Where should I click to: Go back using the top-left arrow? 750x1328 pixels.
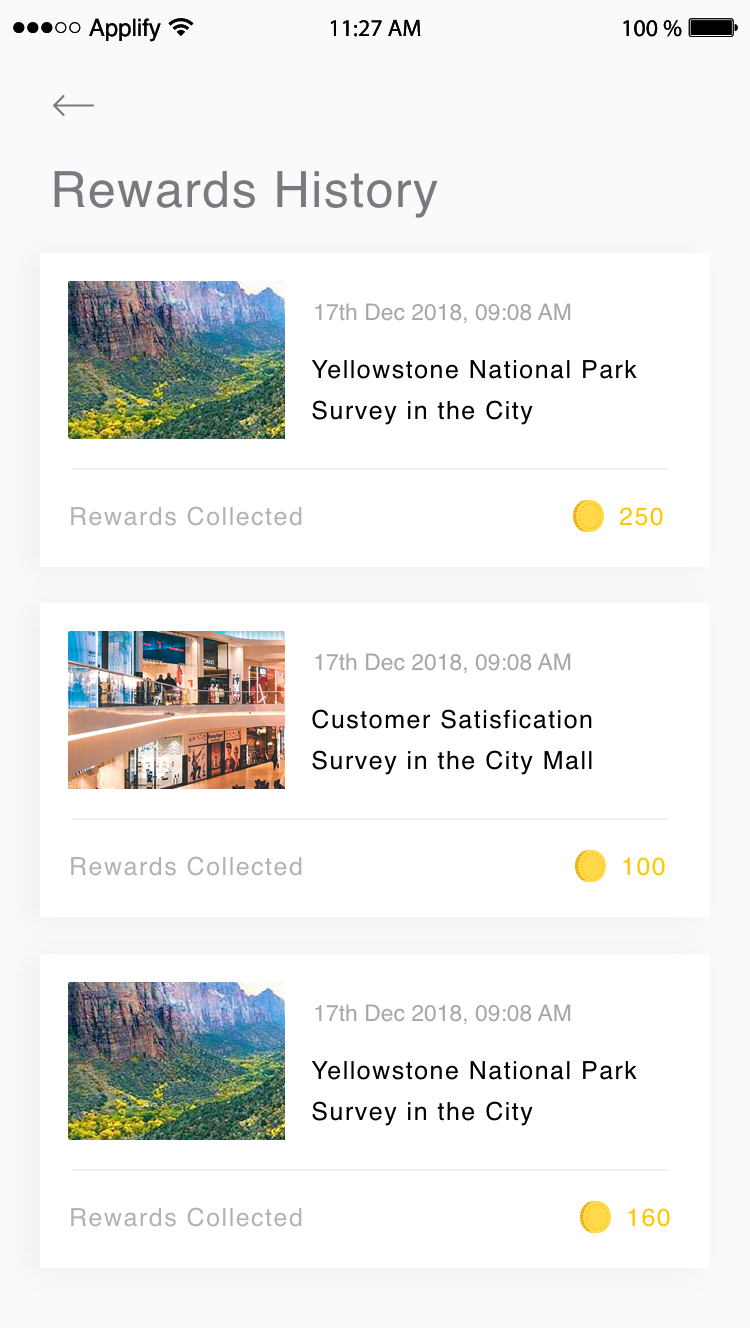point(73,105)
